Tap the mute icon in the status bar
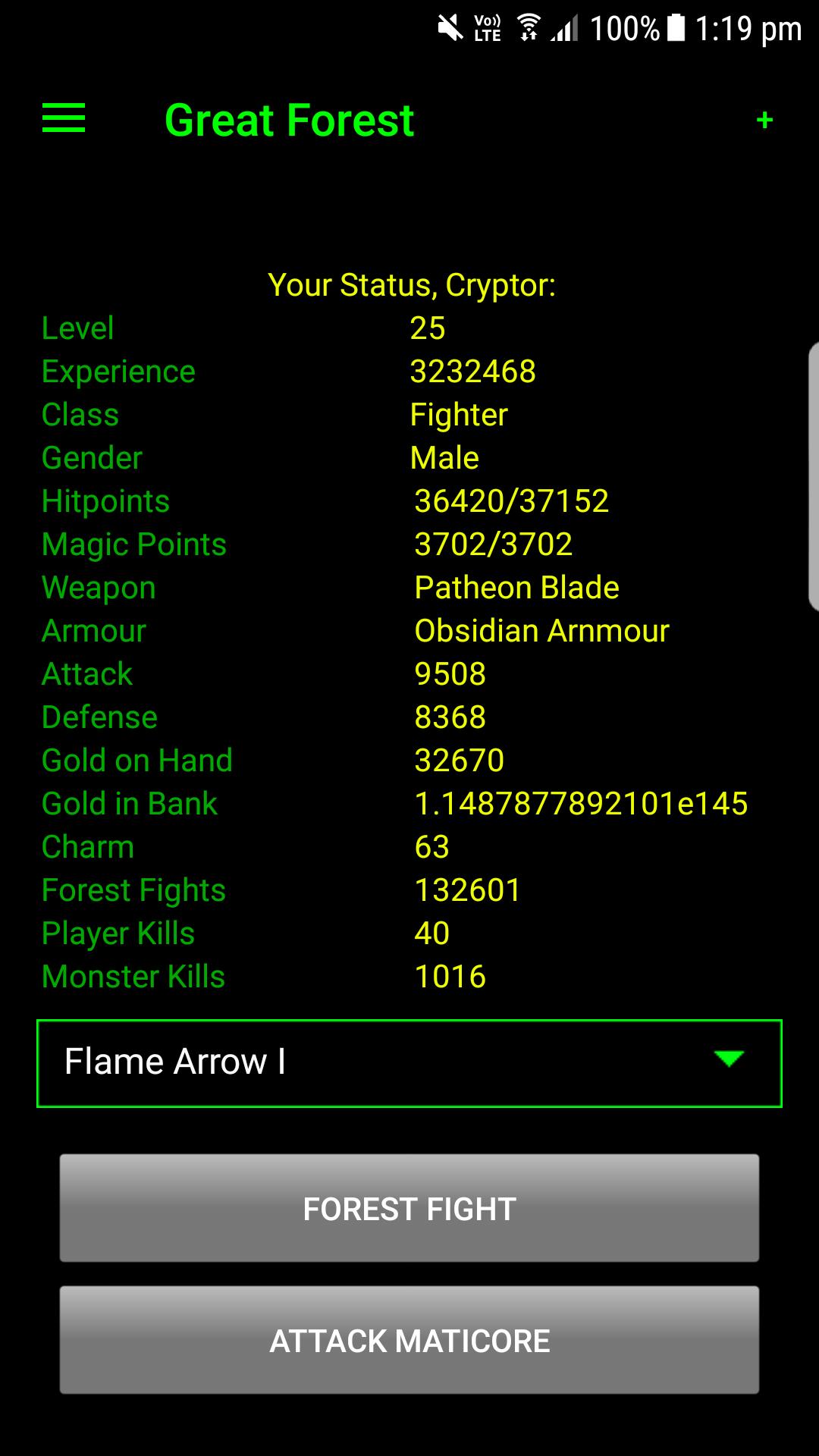 pos(449,27)
